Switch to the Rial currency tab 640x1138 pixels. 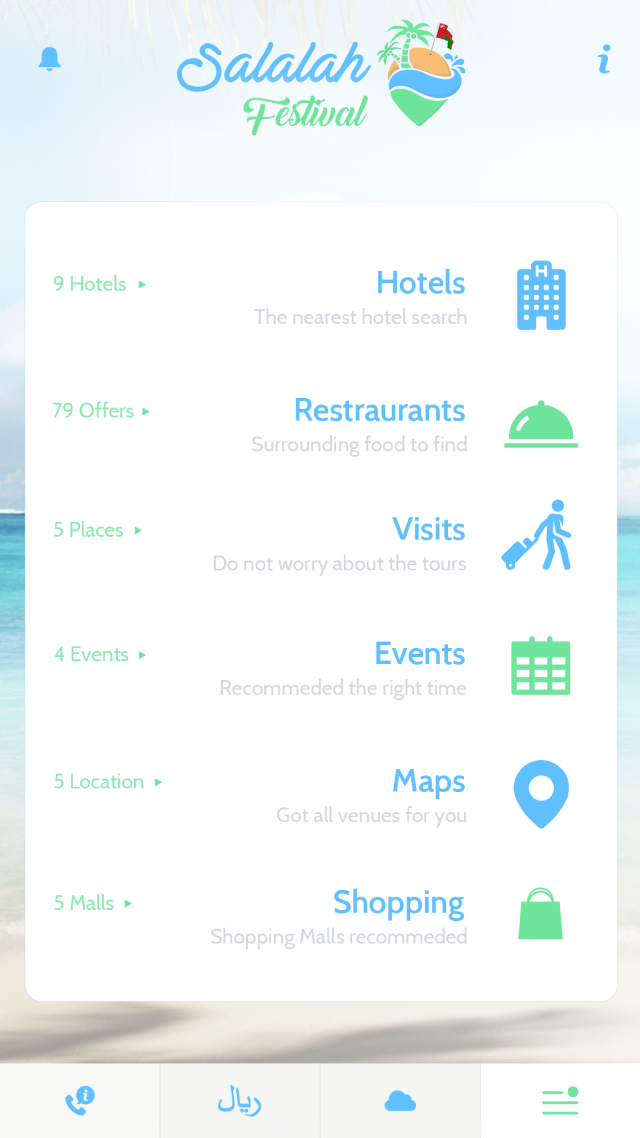point(240,1101)
